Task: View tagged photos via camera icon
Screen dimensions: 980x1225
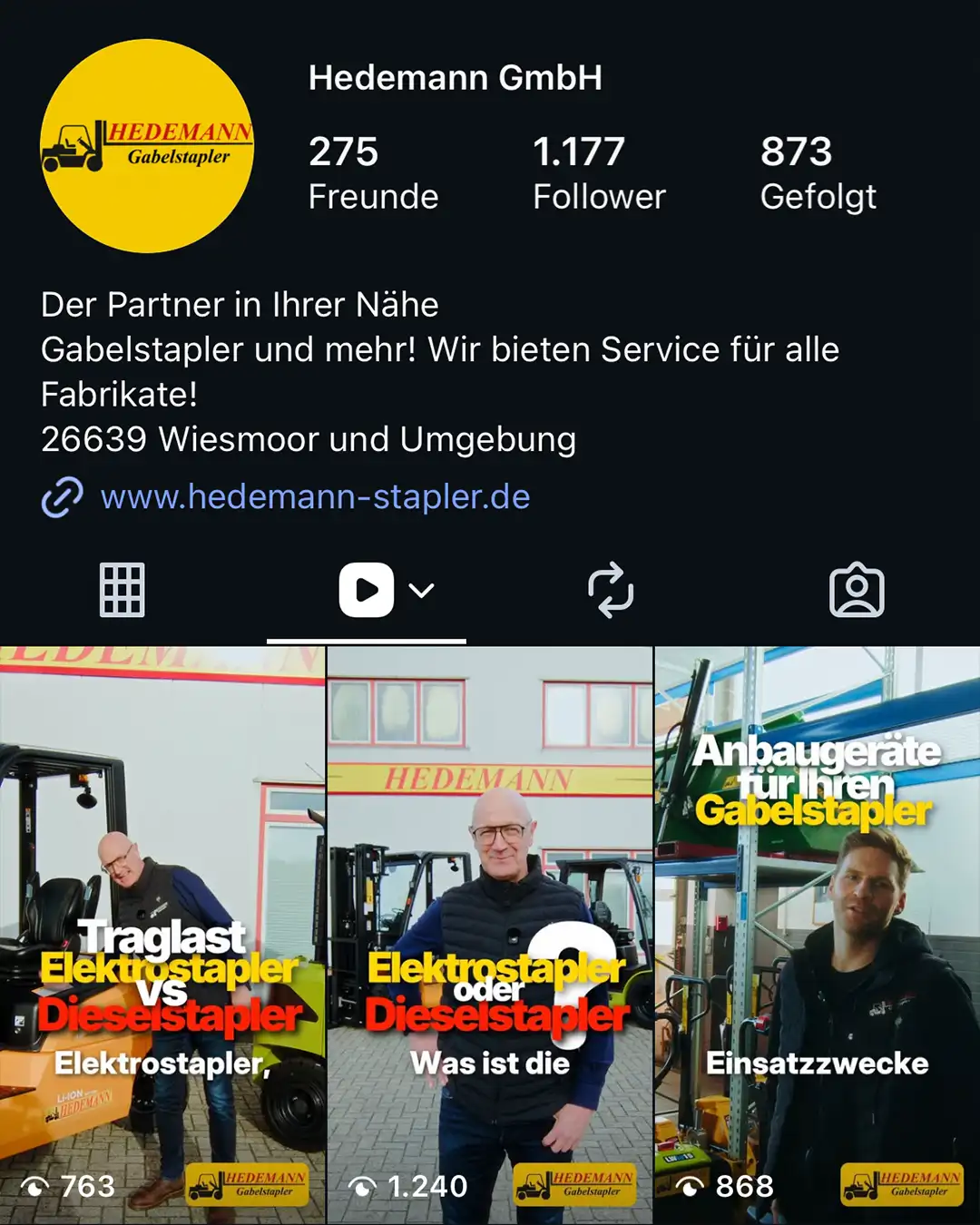Action: pyautogui.click(x=857, y=591)
